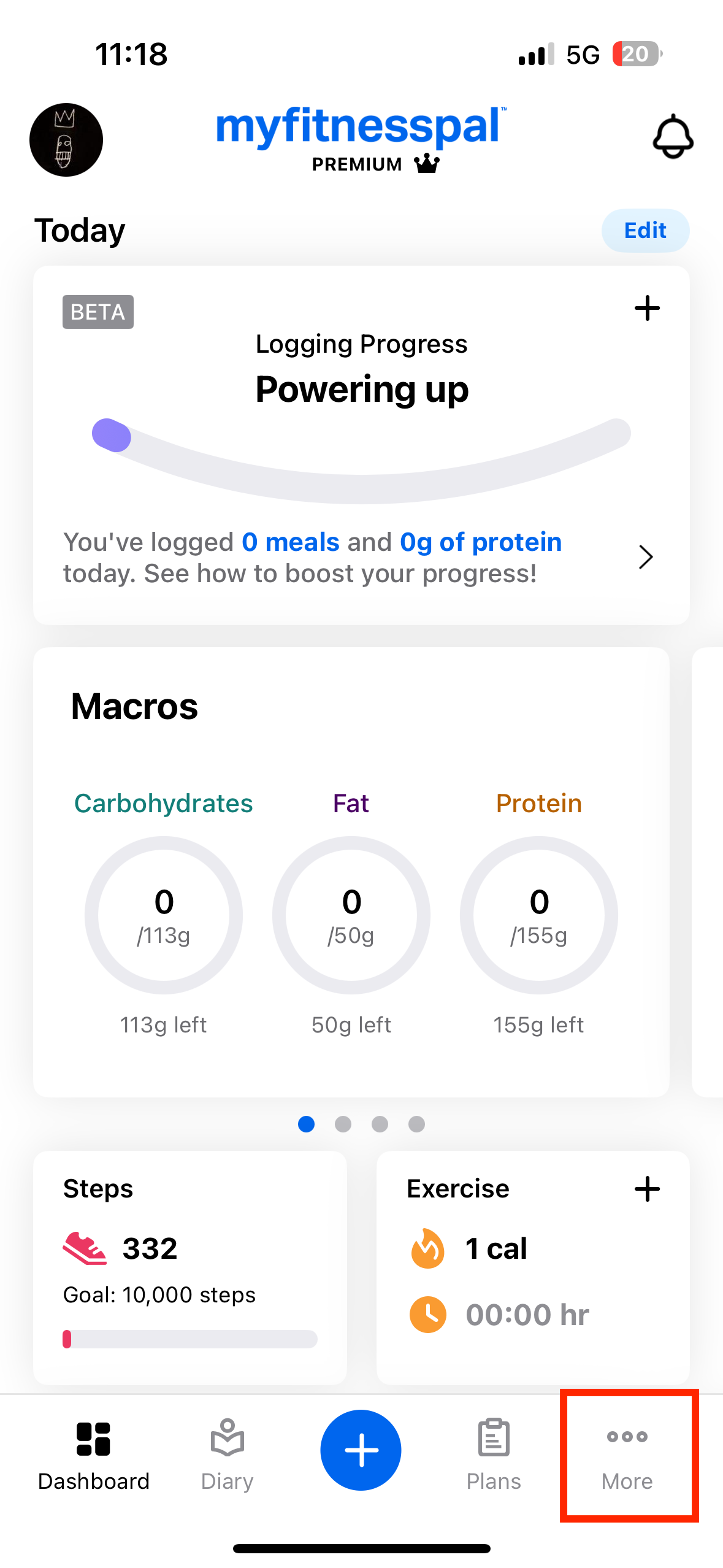This screenshot has width=723, height=1568.
Task: Open the Exercise card
Action: coord(533,1267)
